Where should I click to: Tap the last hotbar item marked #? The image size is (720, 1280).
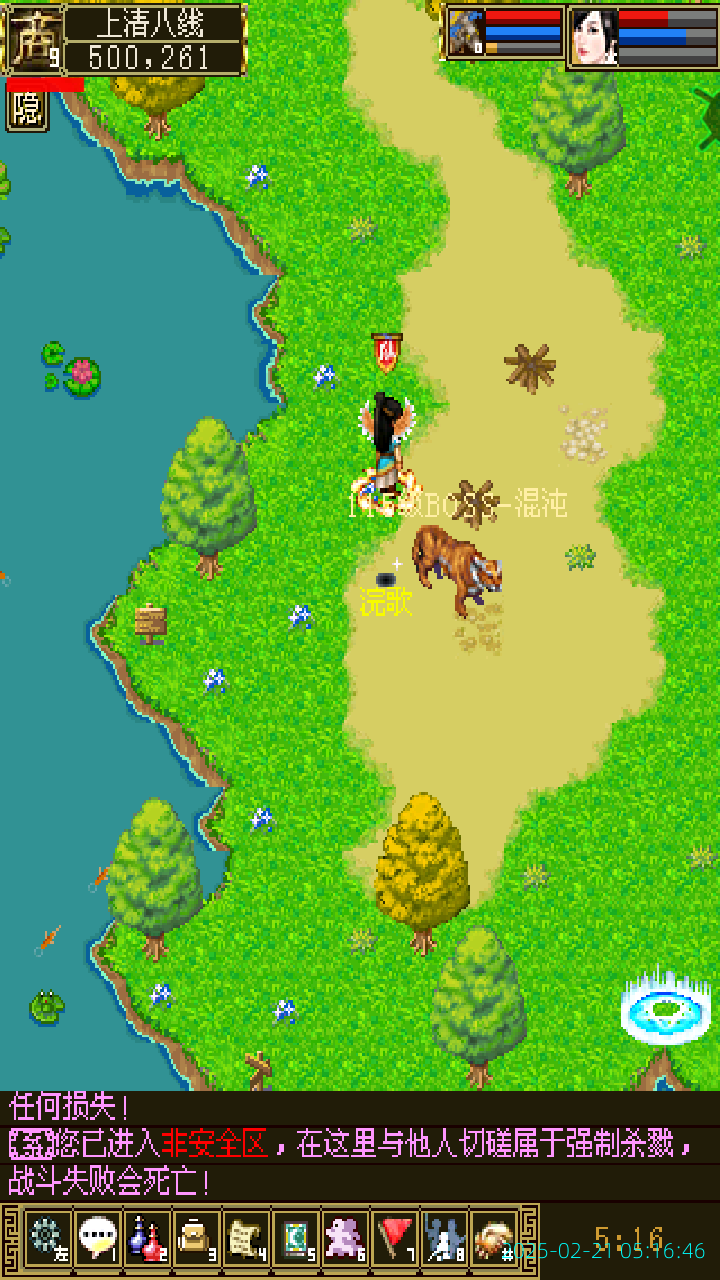pos(494,1238)
